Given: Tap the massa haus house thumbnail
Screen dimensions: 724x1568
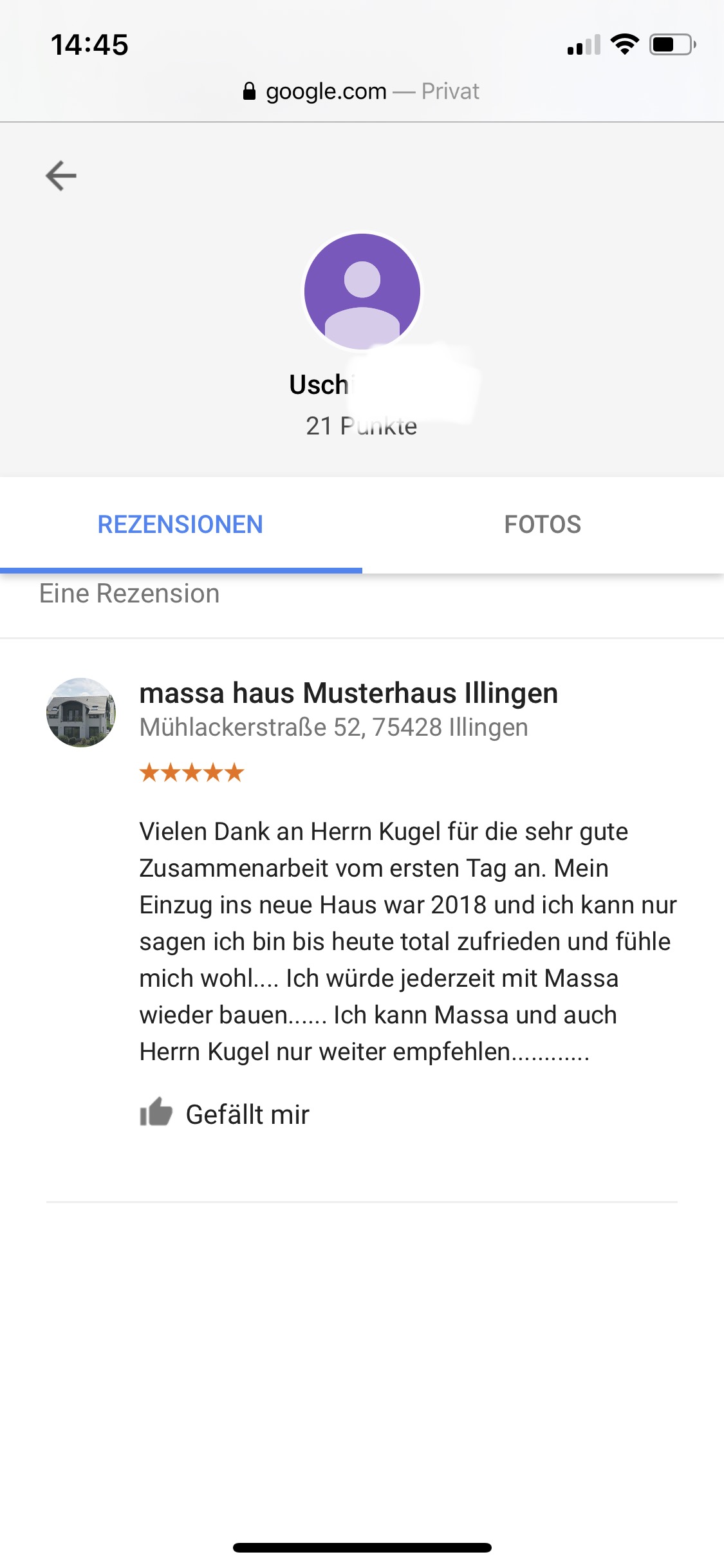Looking at the screenshot, I should 81,713.
